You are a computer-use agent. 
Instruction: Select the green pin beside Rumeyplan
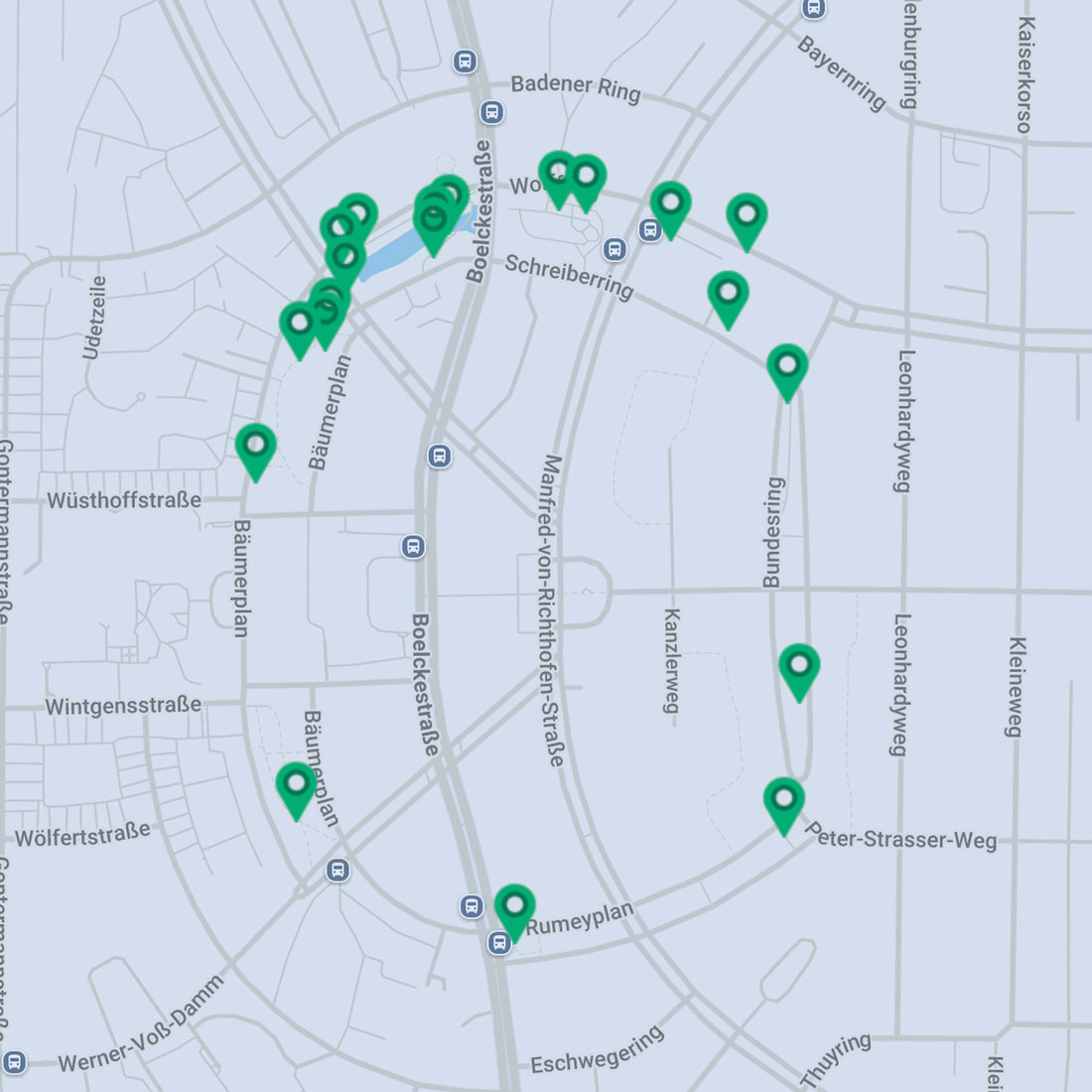tap(514, 906)
